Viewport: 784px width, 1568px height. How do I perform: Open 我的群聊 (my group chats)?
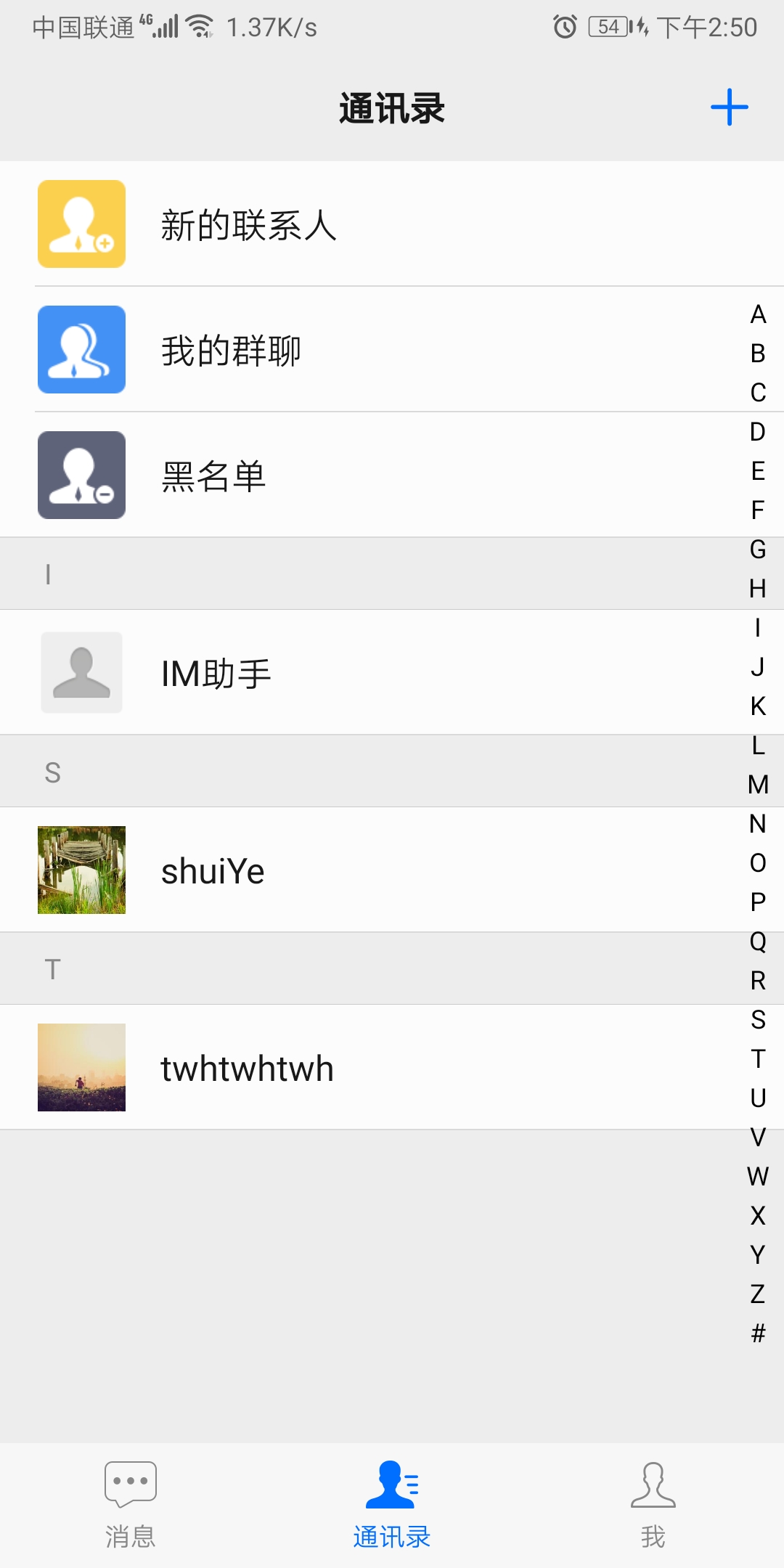(x=392, y=350)
